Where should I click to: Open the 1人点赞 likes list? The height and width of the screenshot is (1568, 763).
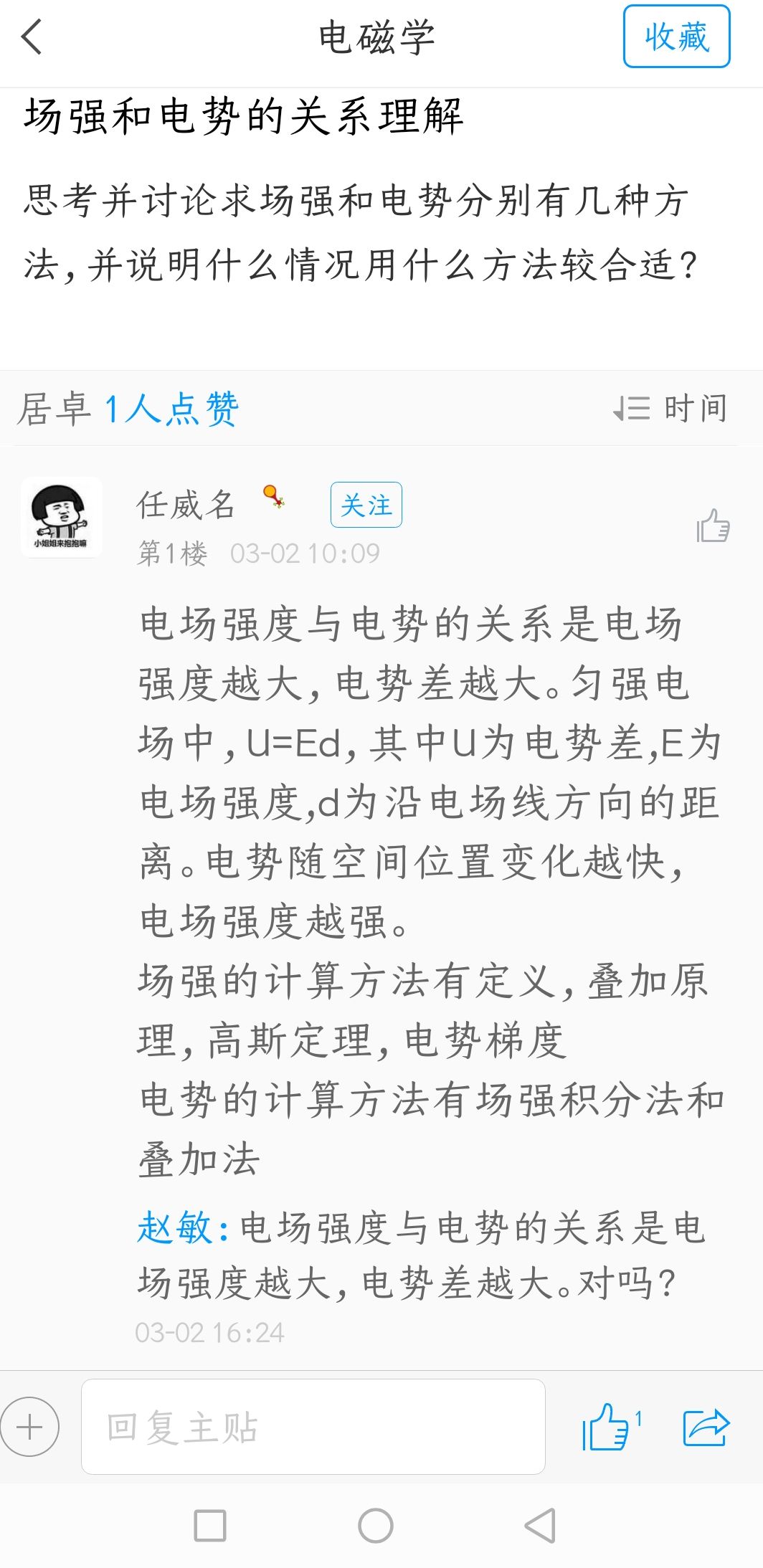pos(171,409)
